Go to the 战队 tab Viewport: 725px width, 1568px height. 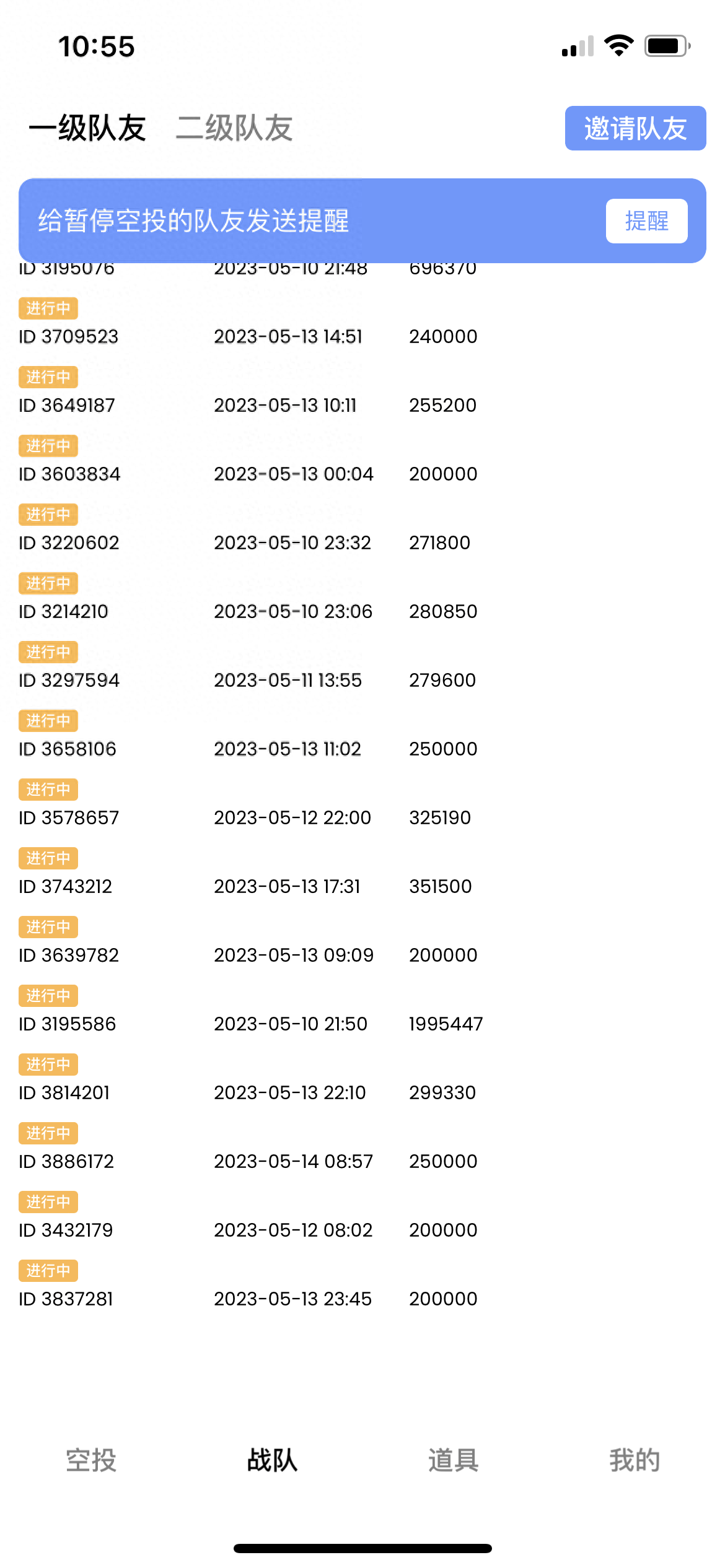(x=272, y=1460)
